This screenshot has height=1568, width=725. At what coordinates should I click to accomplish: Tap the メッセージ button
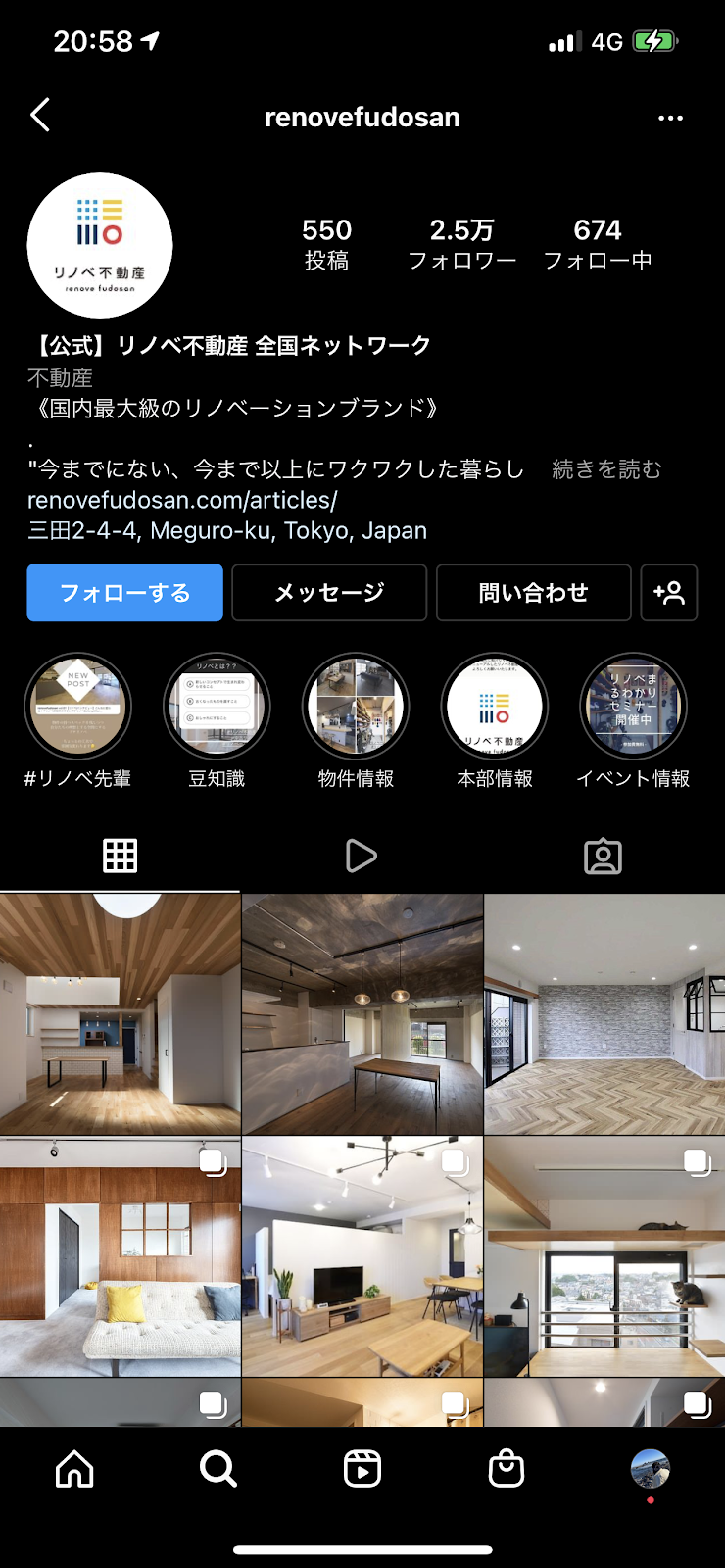coord(329,593)
